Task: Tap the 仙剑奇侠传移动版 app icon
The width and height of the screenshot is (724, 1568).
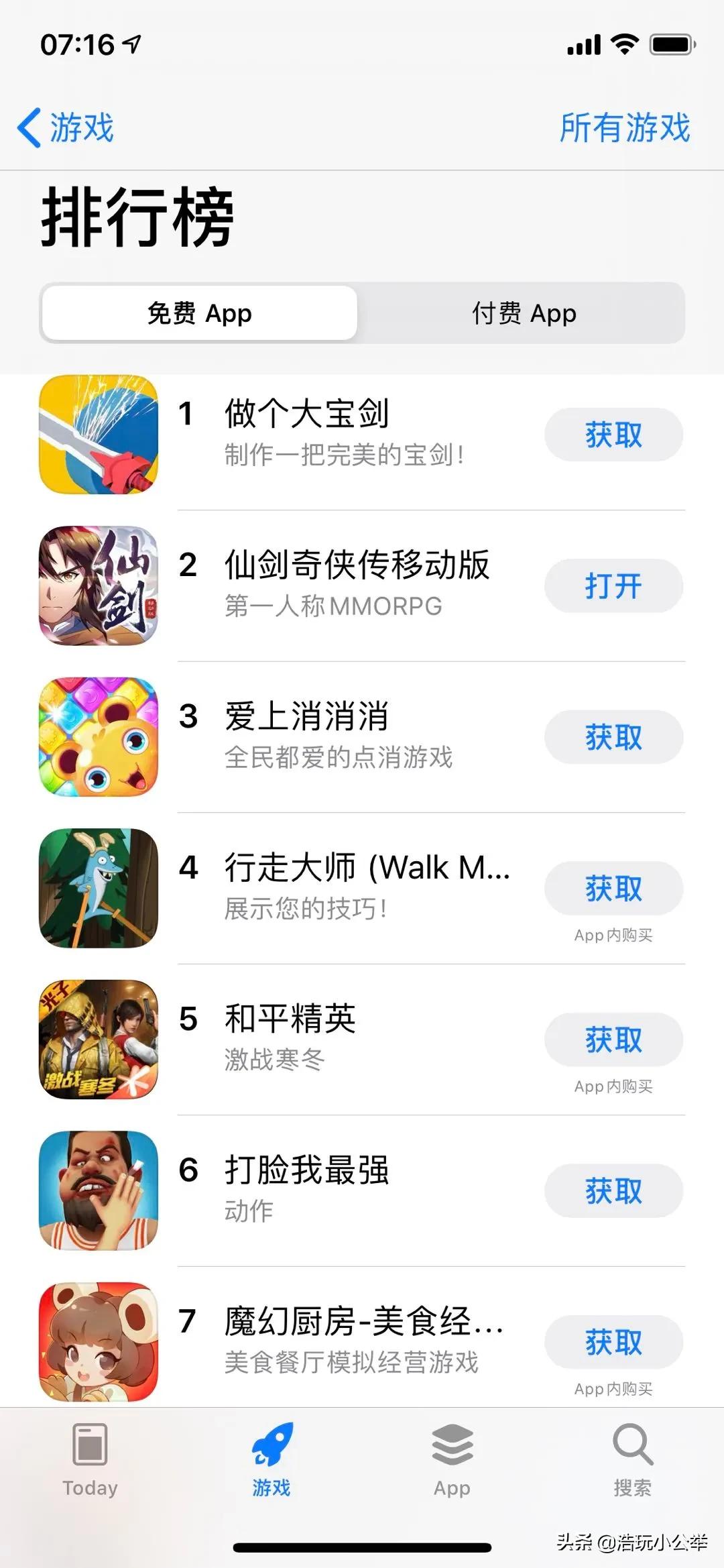Action: click(x=97, y=587)
